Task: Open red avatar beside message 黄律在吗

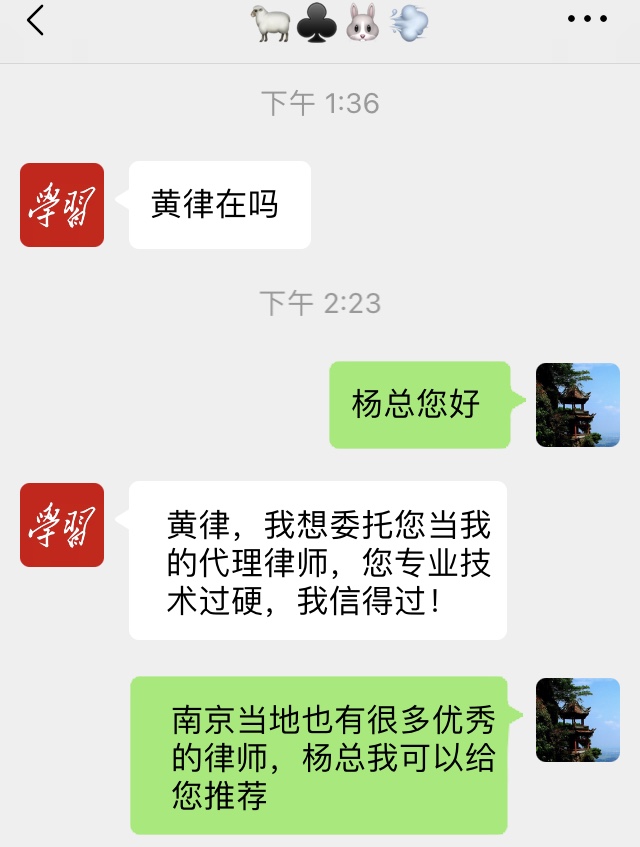Action: coord(62,205)
